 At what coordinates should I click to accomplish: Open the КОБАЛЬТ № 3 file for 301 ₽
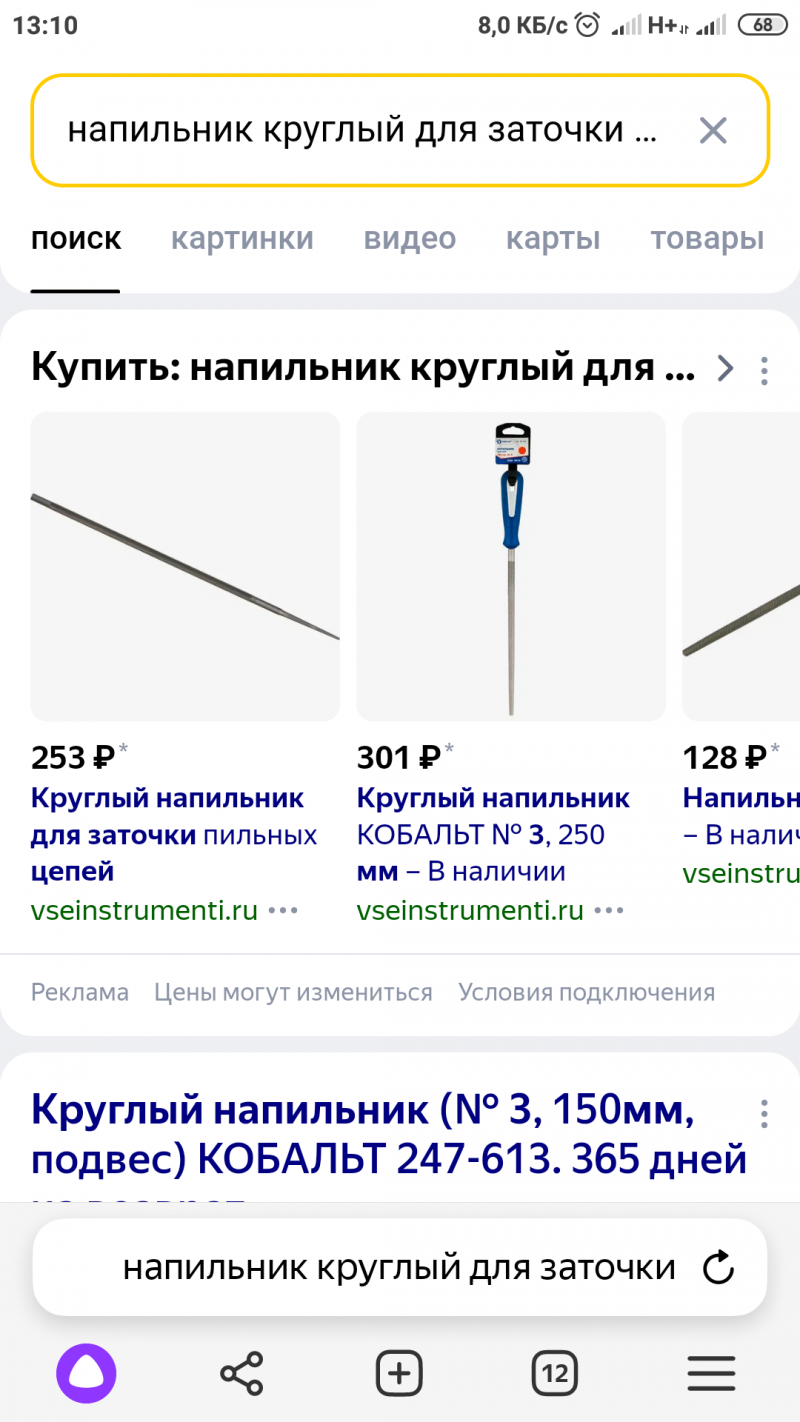(511, 567)
